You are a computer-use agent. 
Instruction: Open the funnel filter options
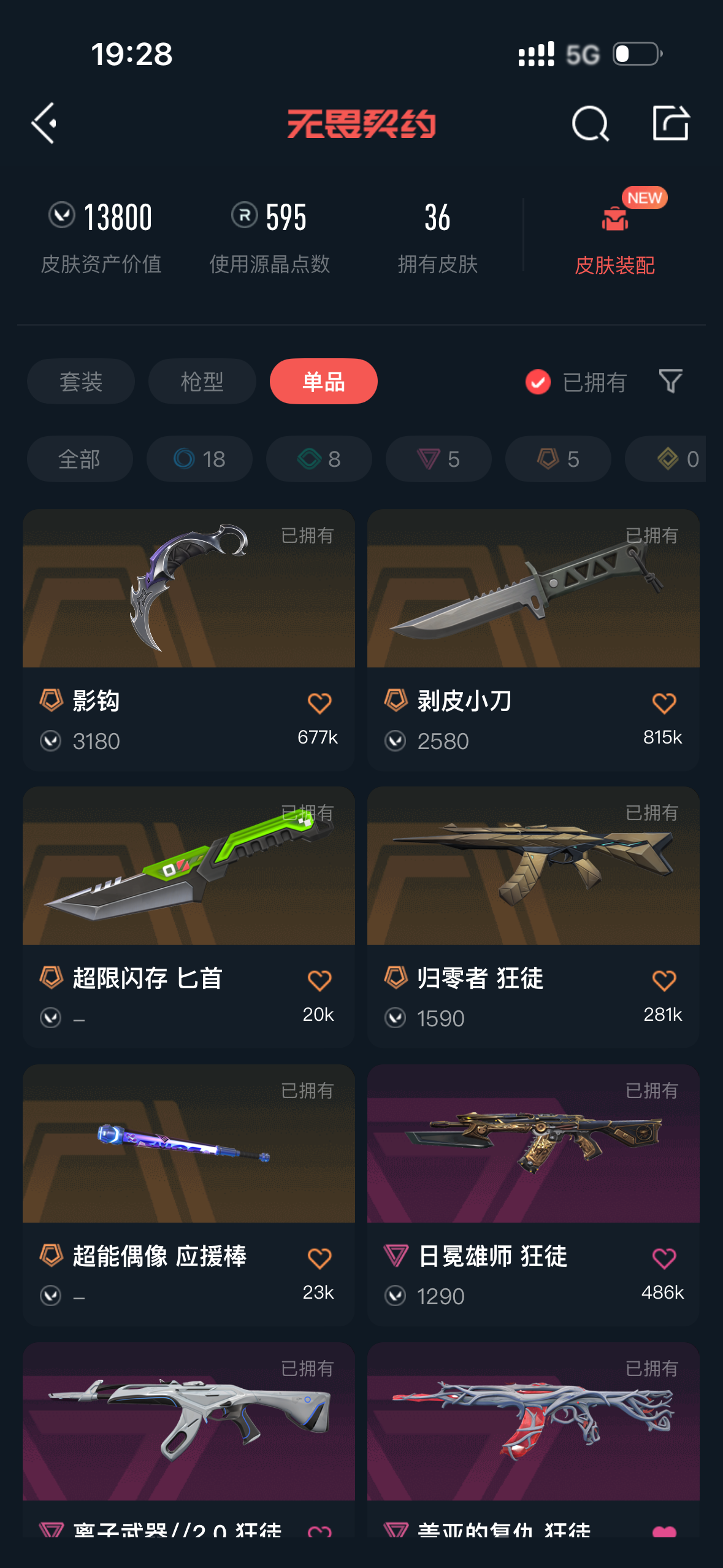click(670, 381)
